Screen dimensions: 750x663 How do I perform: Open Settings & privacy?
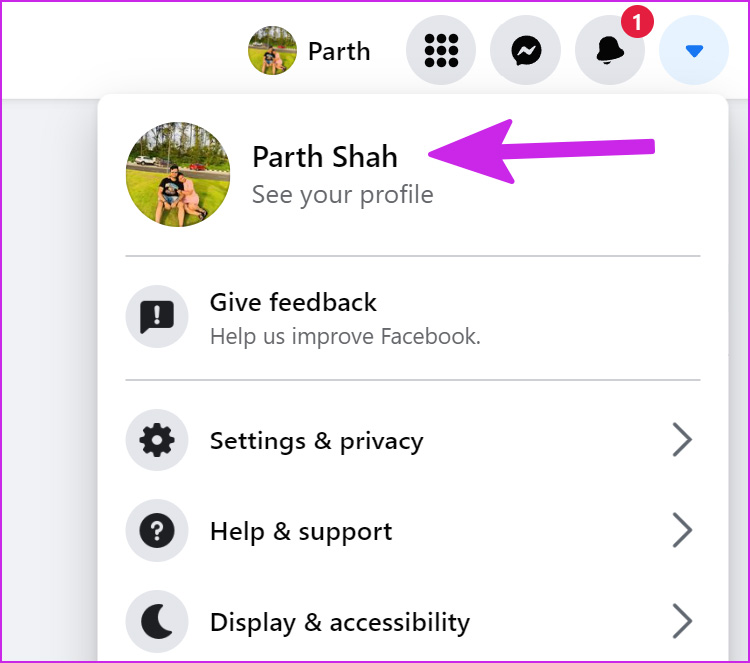410,441
